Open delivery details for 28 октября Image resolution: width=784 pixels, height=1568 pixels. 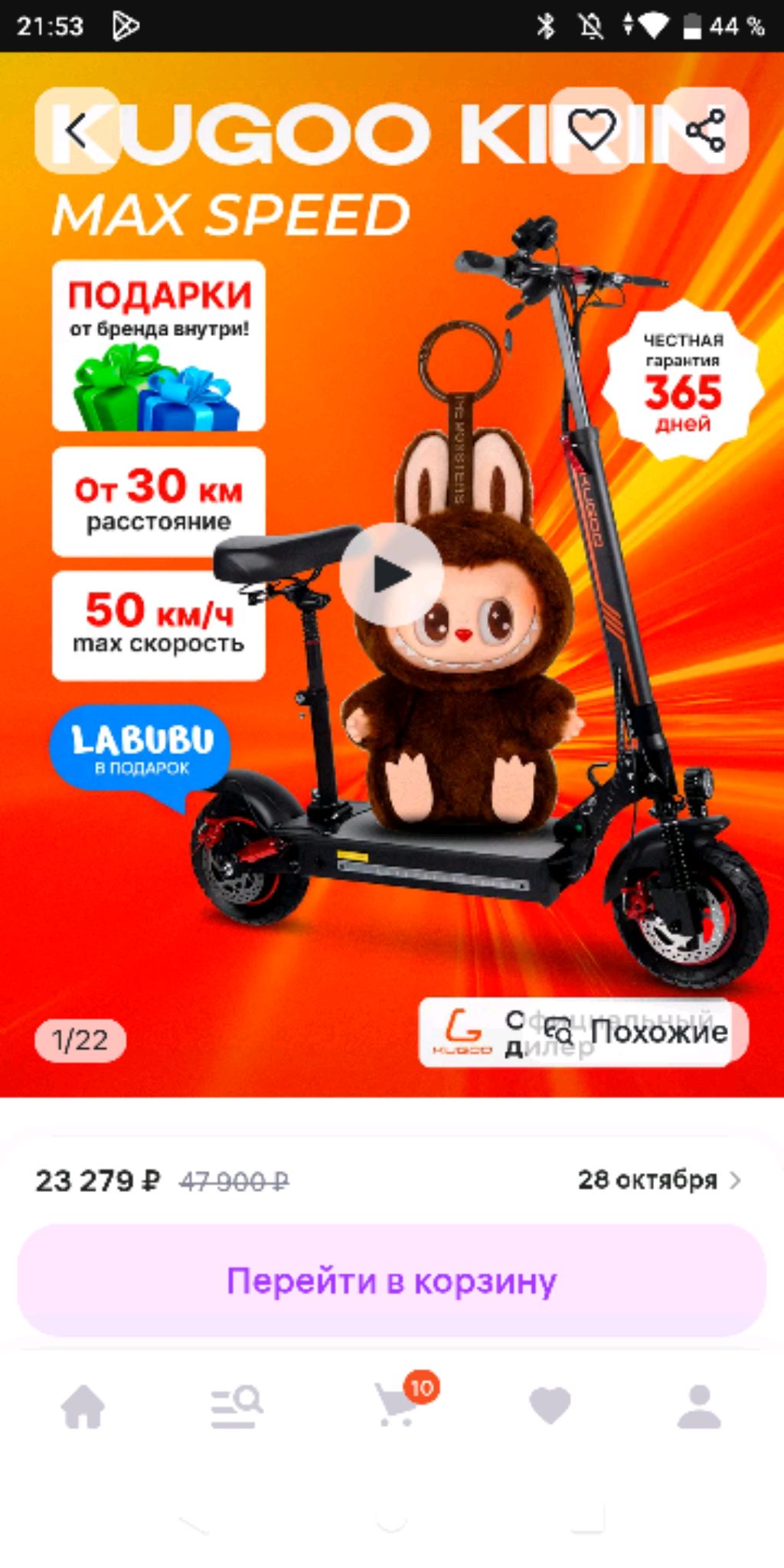point(658,1180)
